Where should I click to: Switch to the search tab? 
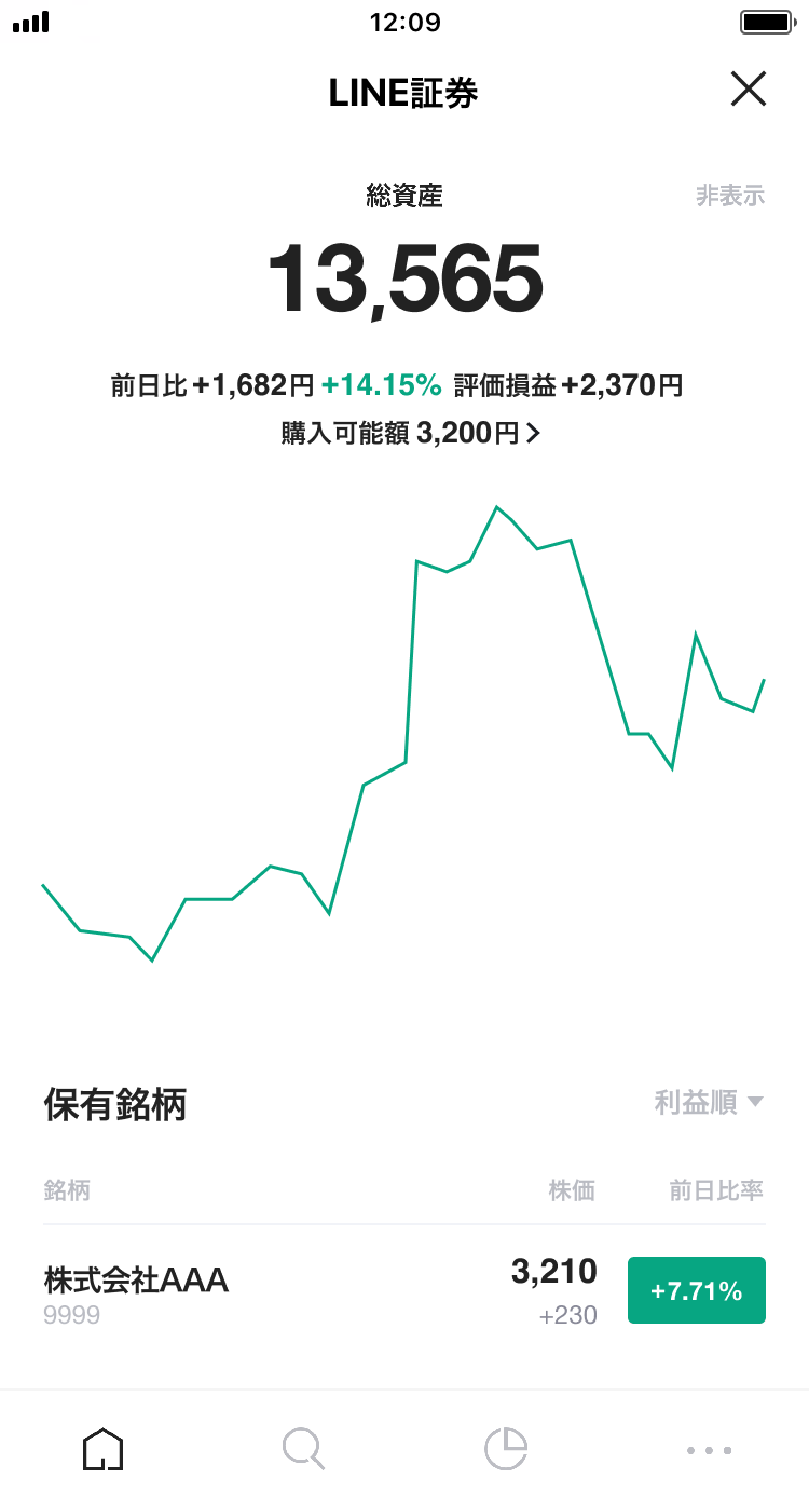coord(303,1449)
